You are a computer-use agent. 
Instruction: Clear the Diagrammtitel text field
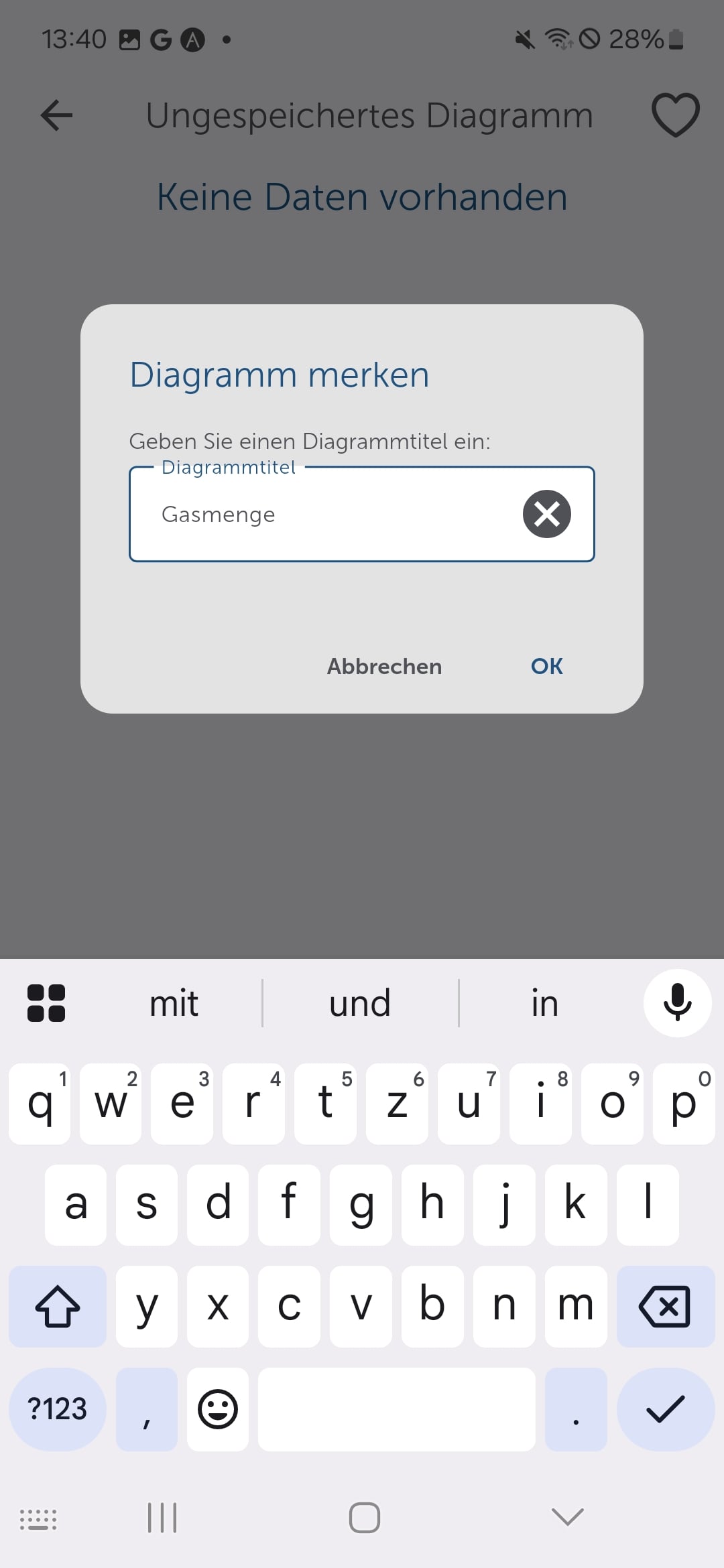click(x=546, y=514)
